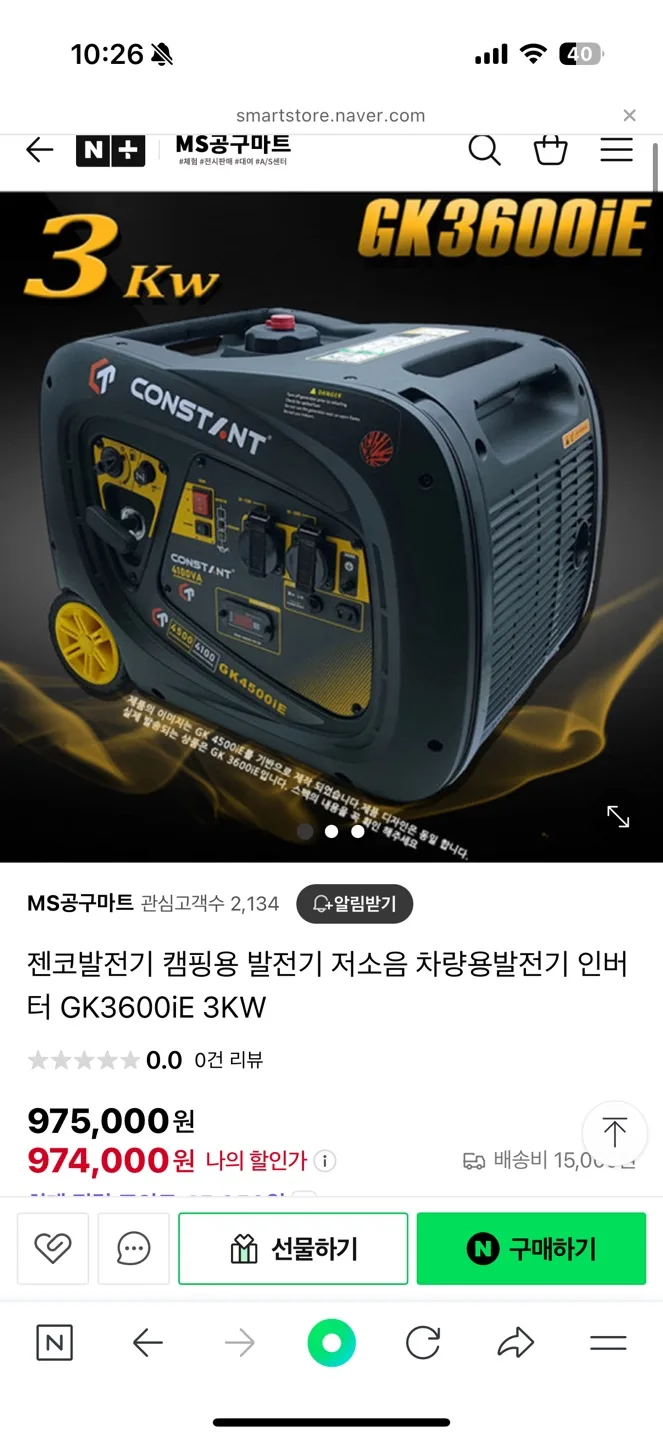This screenshot has height=1440, width=663.
Task: Tap the 알림받기 notification button
Action: click(355, 904)
